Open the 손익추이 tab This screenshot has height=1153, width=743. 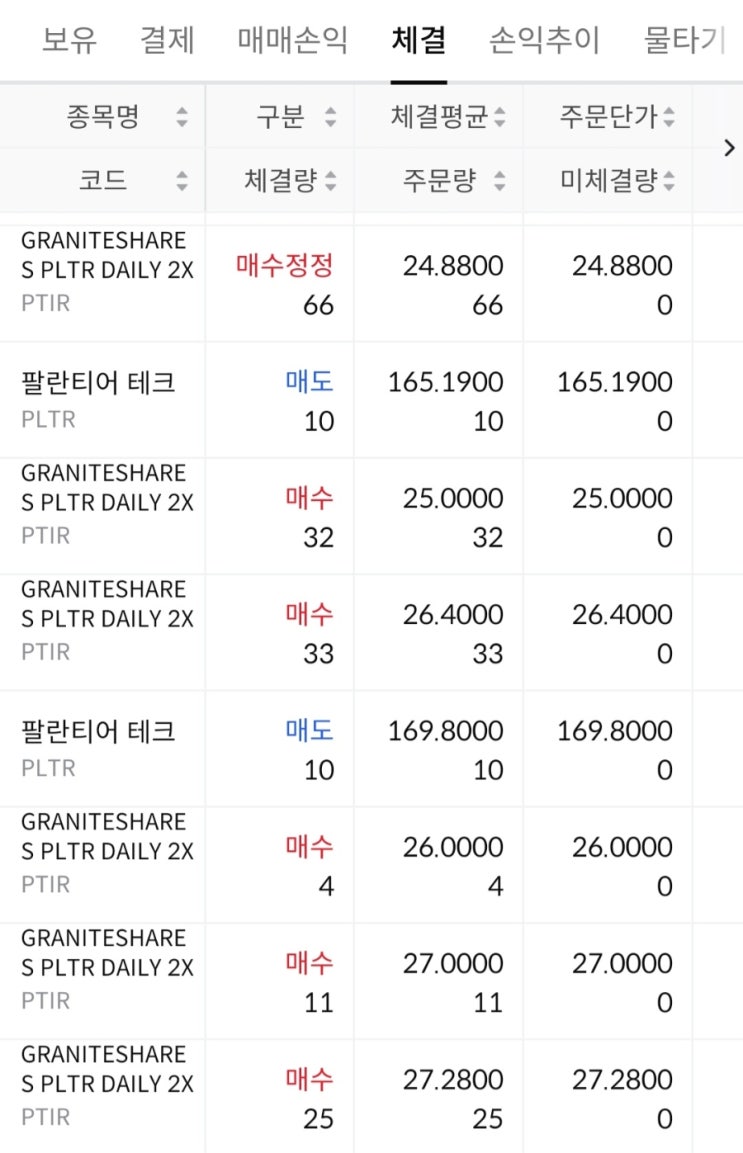pos(542,41)
